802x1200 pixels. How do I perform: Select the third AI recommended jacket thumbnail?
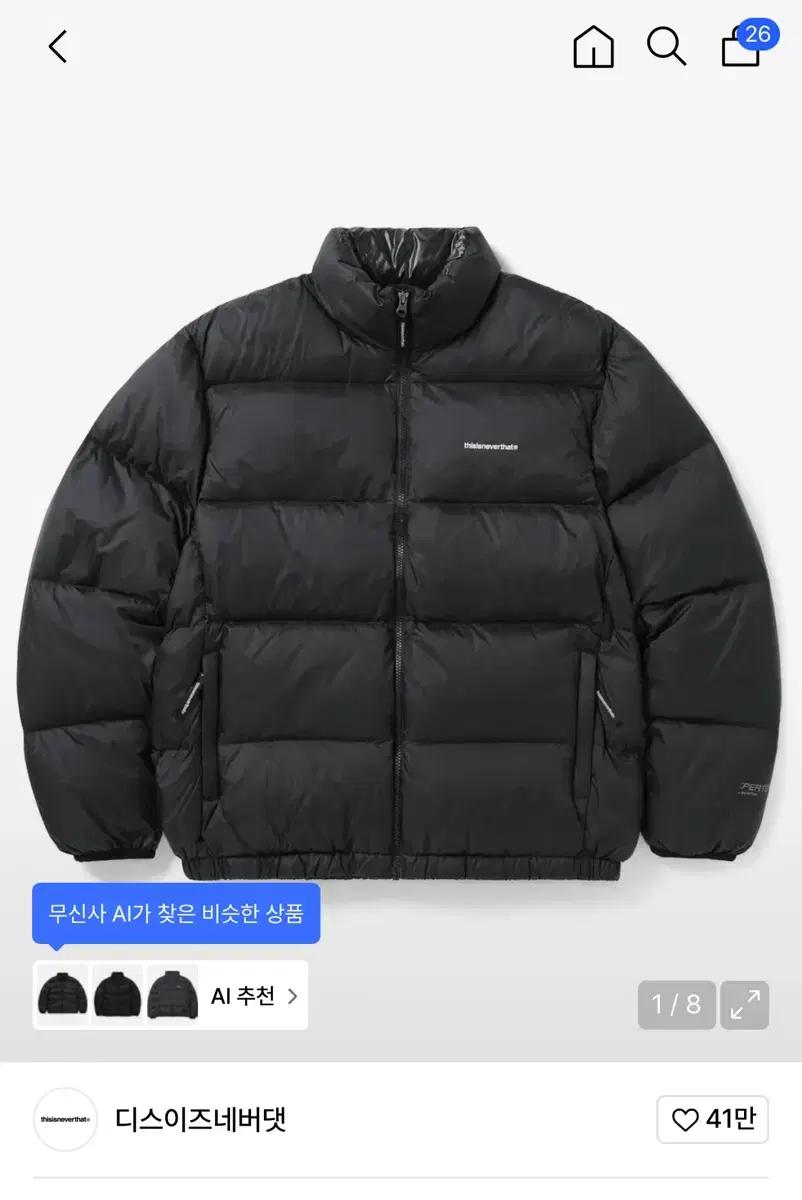click(x=173, y=996)
